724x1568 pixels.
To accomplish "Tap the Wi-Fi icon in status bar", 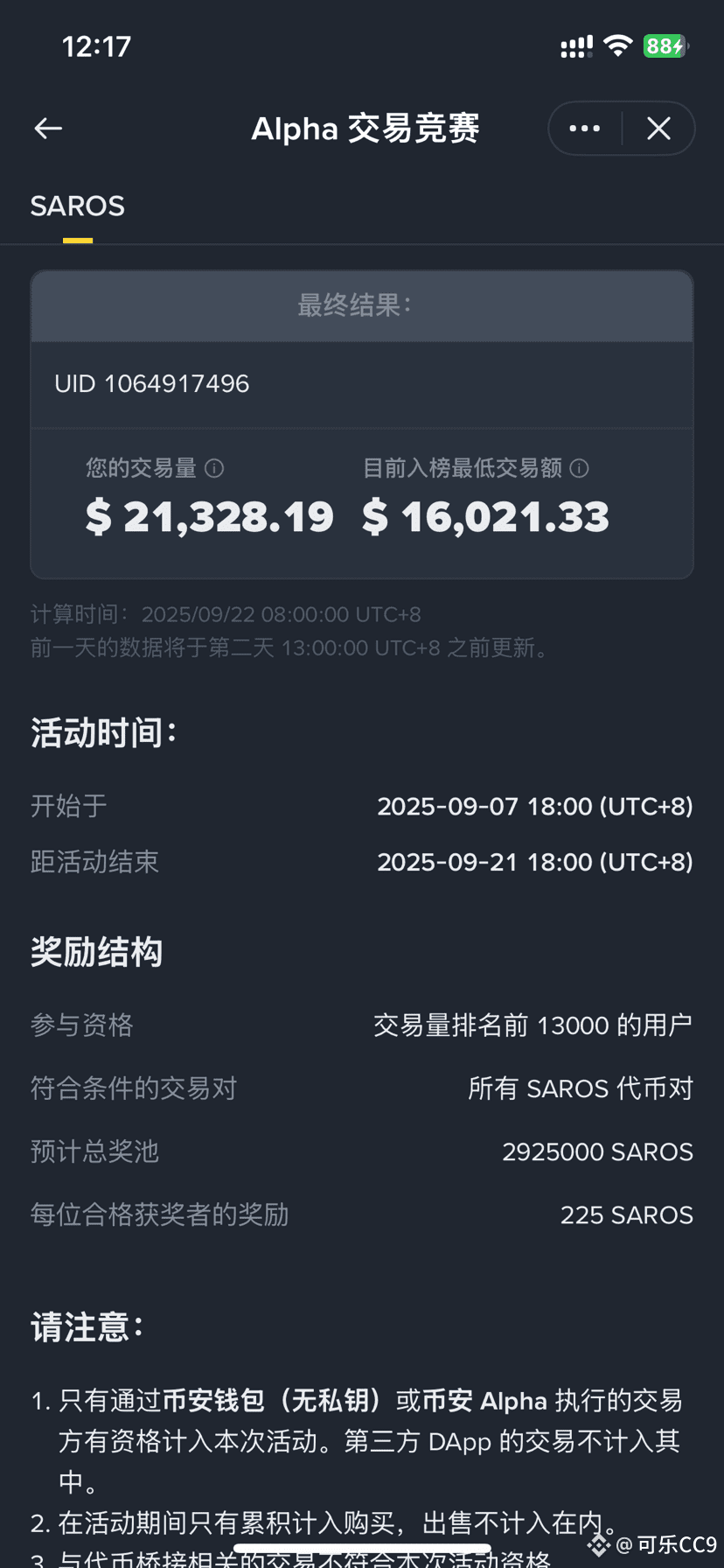I will [618, 45].
